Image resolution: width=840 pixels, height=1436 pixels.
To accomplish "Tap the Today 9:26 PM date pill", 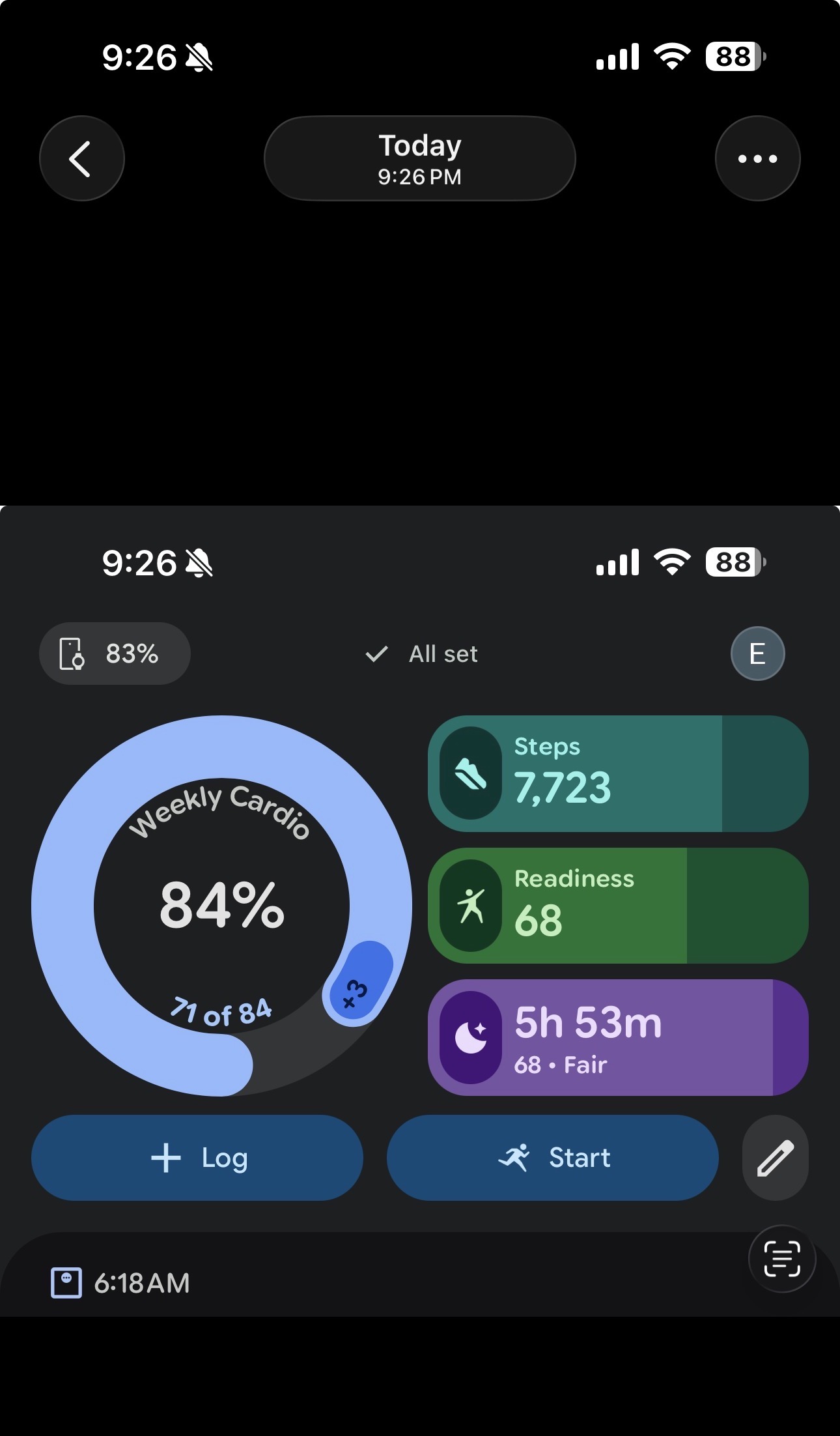I will click(x=420, y=158).
